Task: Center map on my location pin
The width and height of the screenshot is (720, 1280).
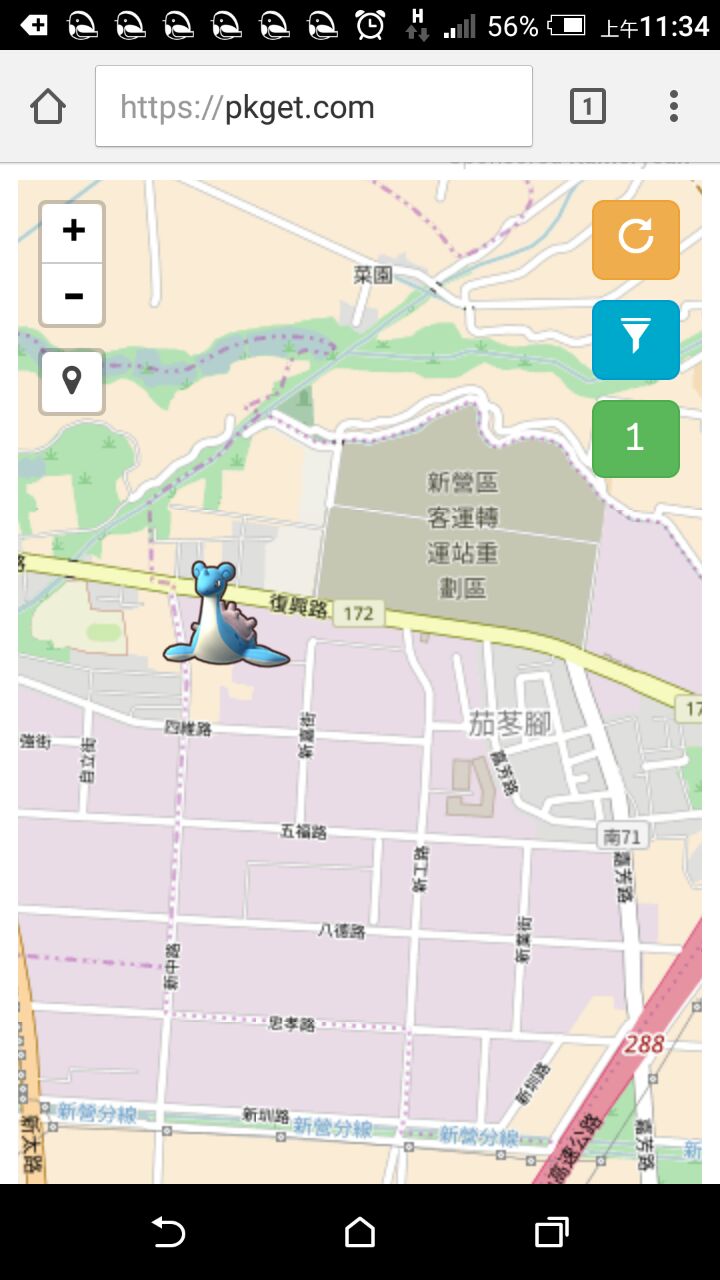Action: tap(72, 381)
